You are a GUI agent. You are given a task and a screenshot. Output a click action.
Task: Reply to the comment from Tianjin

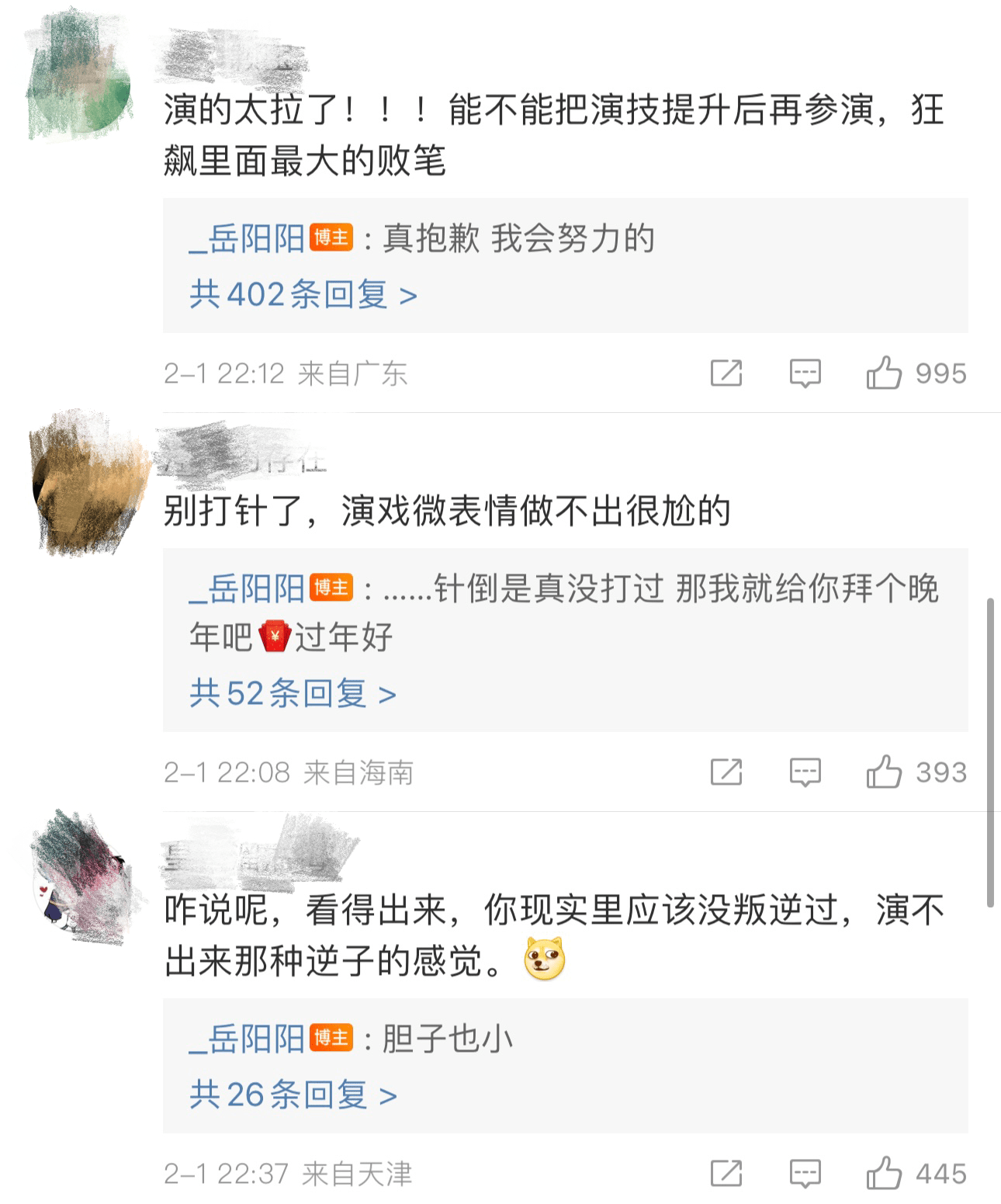805,1173
